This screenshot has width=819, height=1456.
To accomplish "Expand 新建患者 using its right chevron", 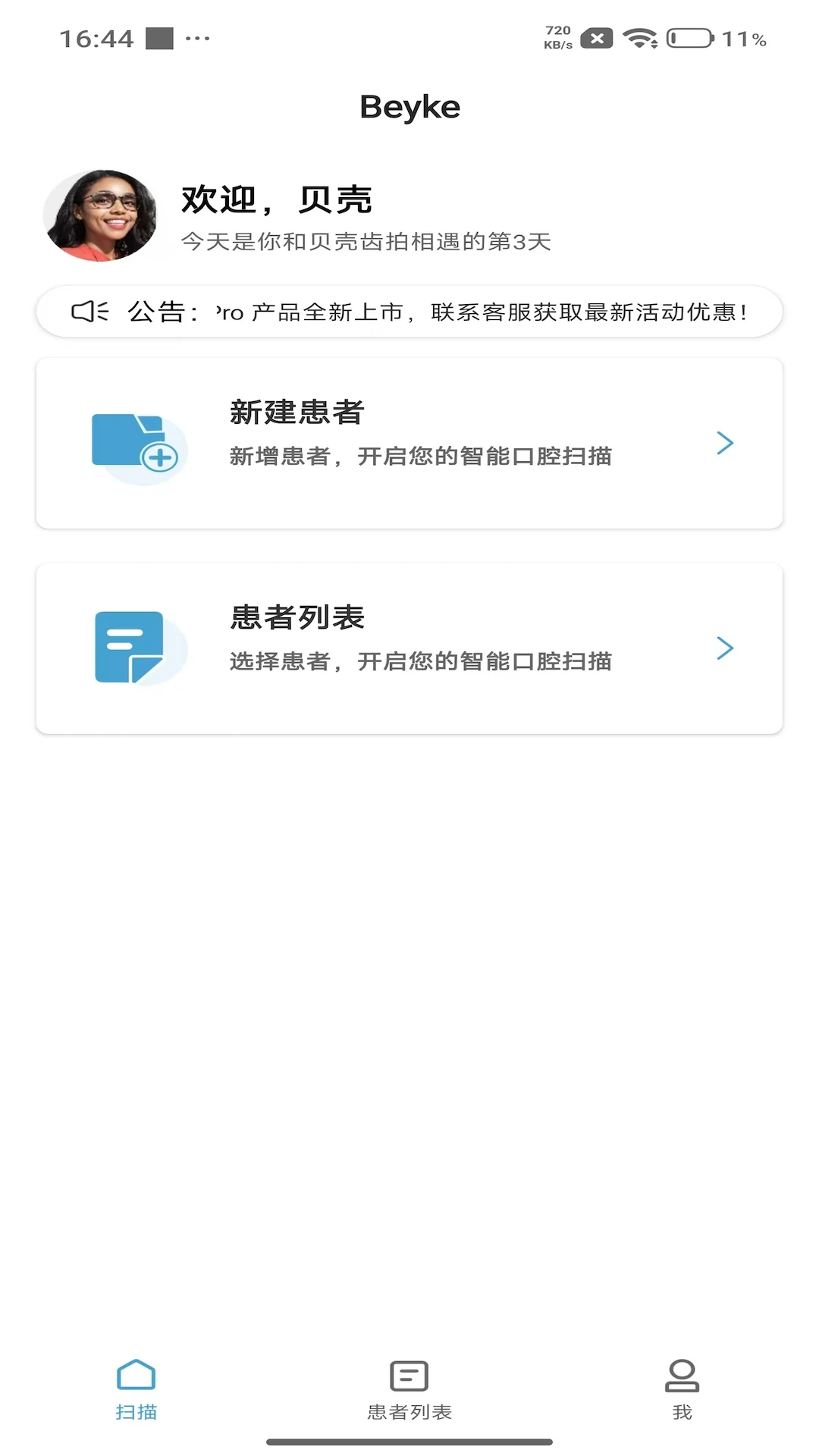I will click(726, 442).
